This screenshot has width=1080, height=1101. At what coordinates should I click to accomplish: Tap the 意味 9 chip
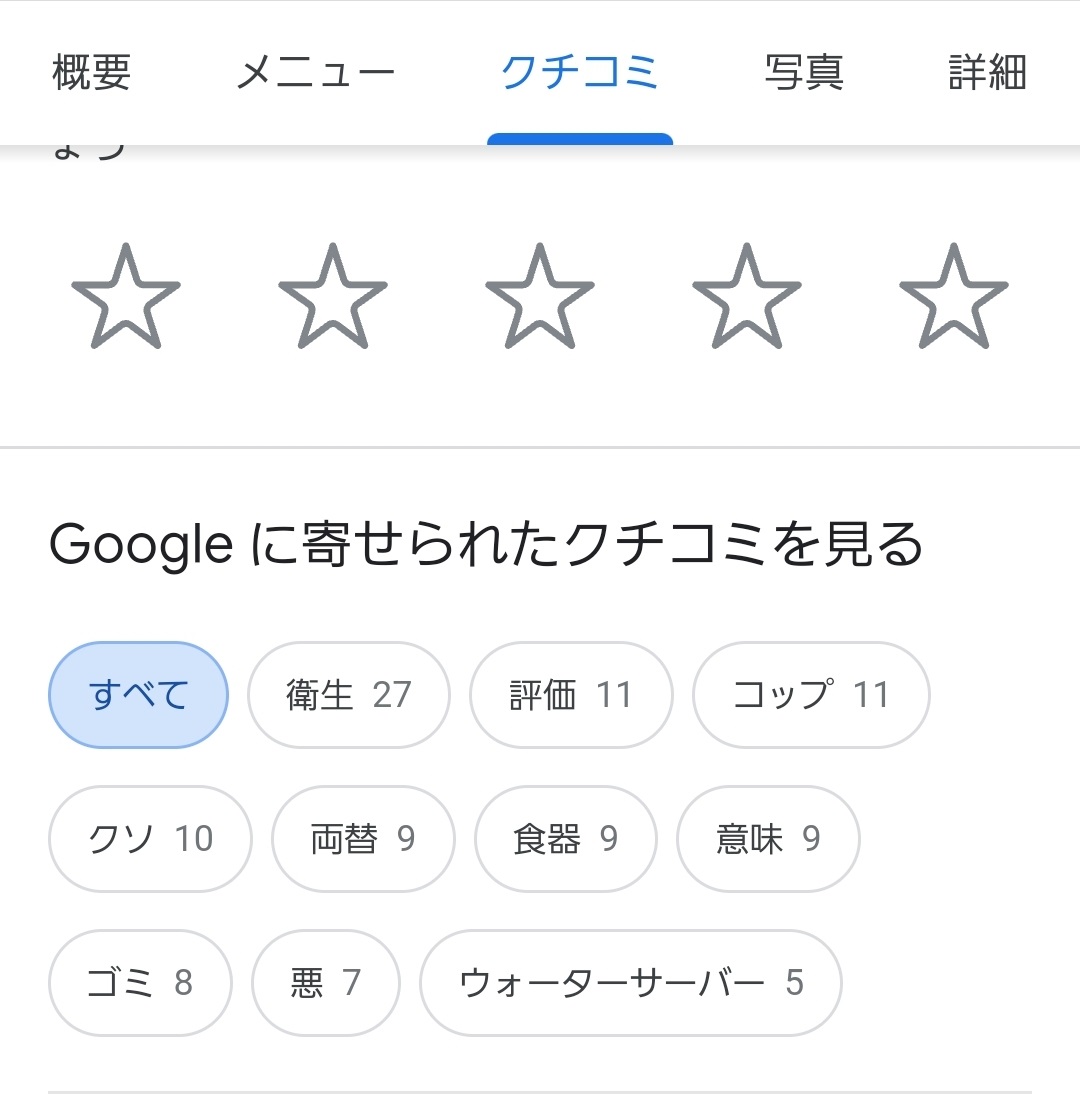point(768,839)
